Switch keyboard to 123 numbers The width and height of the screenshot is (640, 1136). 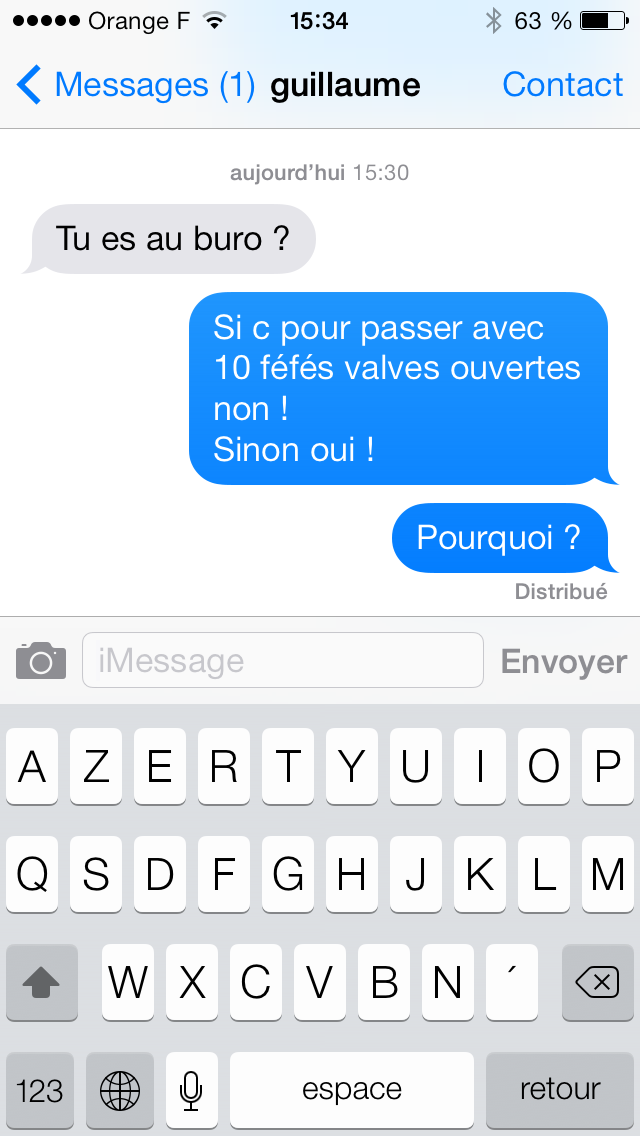tap(40, 1089)
